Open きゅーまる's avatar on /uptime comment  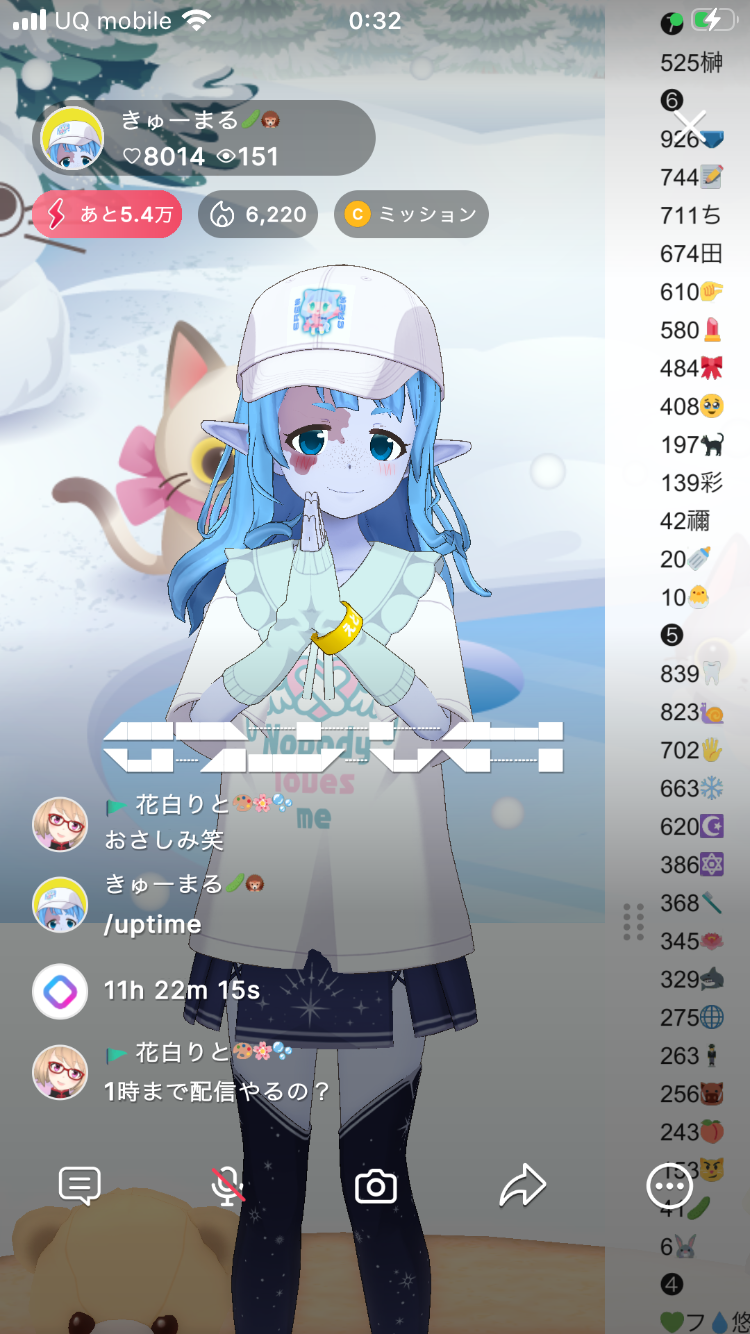tap(60, 906)
